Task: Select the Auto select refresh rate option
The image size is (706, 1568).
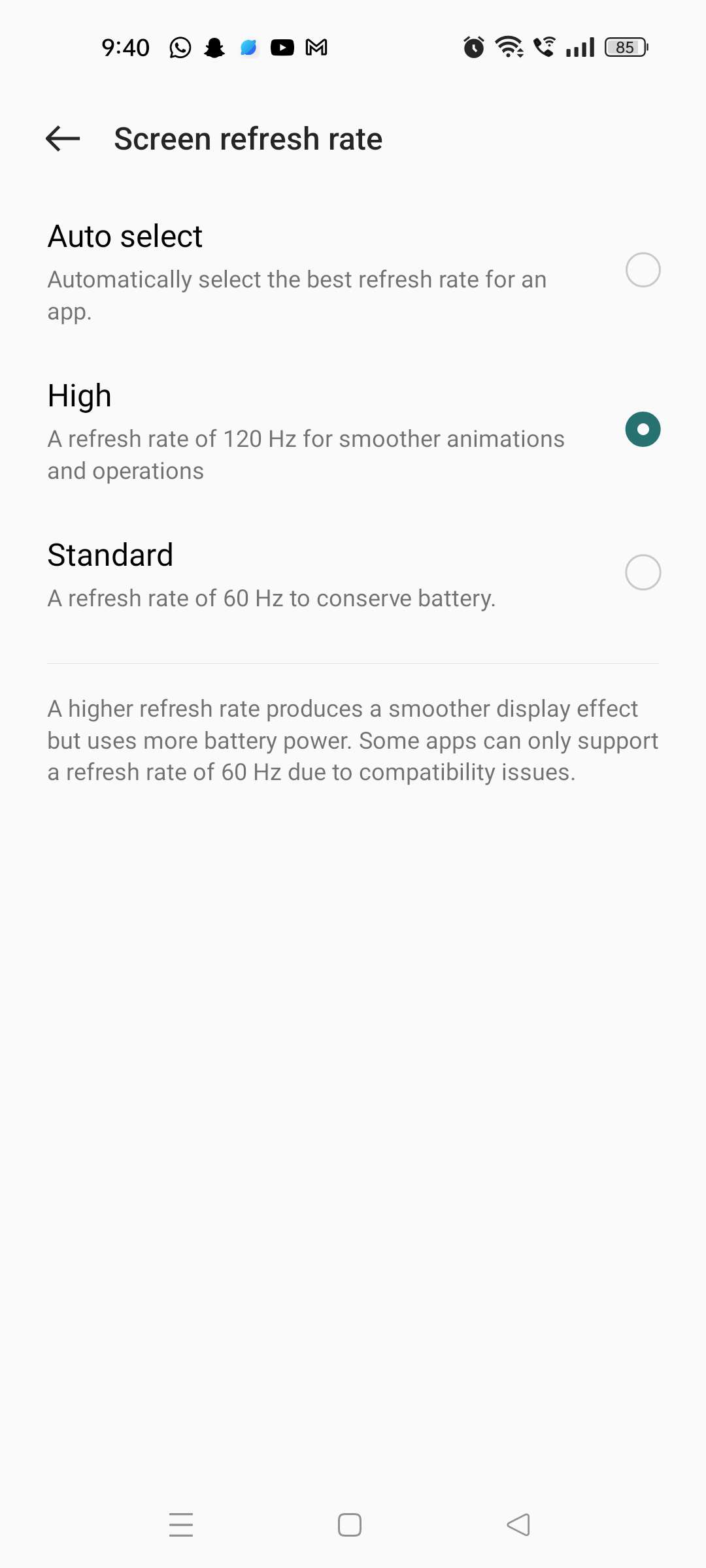Action: pyautogui.click(x=643, y=270)
